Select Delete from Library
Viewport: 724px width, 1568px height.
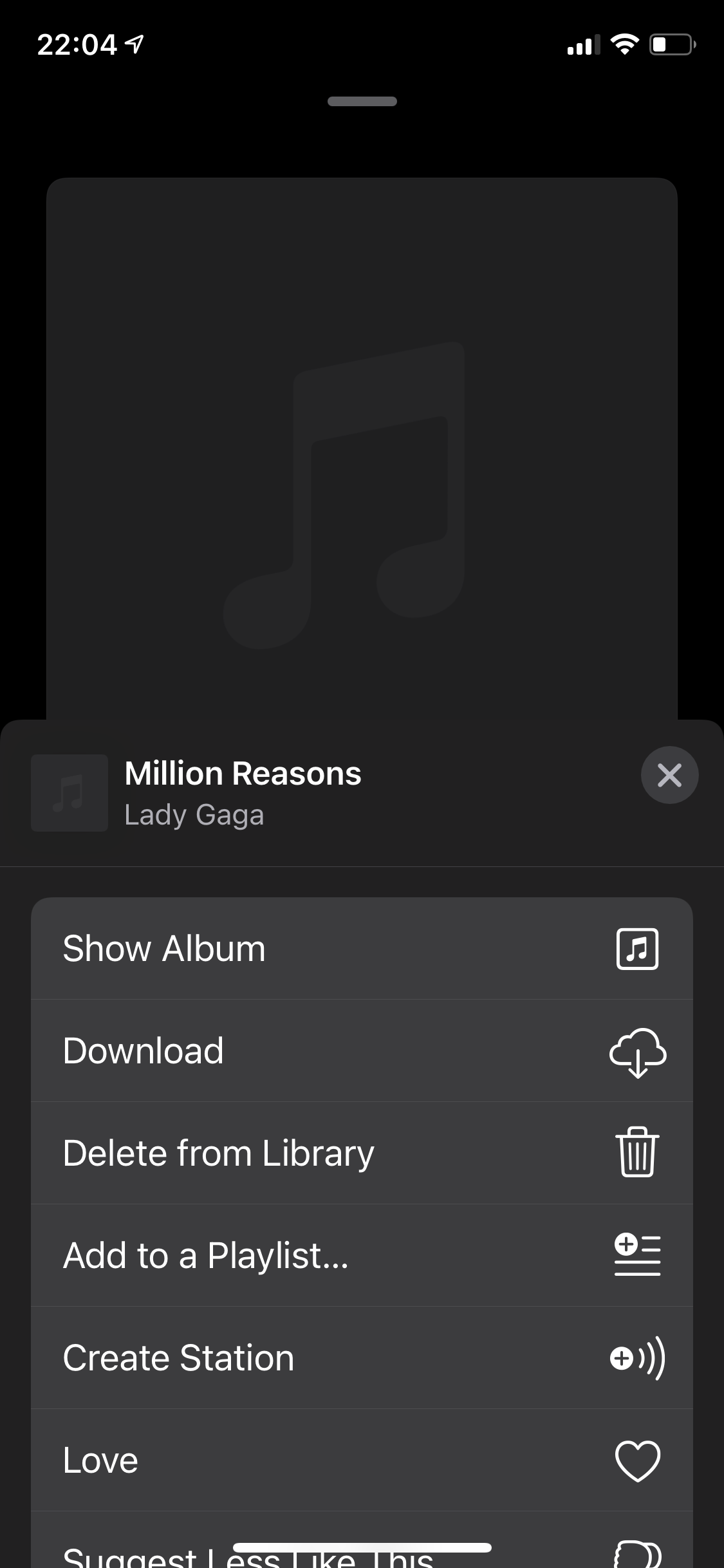point(362,1153)
